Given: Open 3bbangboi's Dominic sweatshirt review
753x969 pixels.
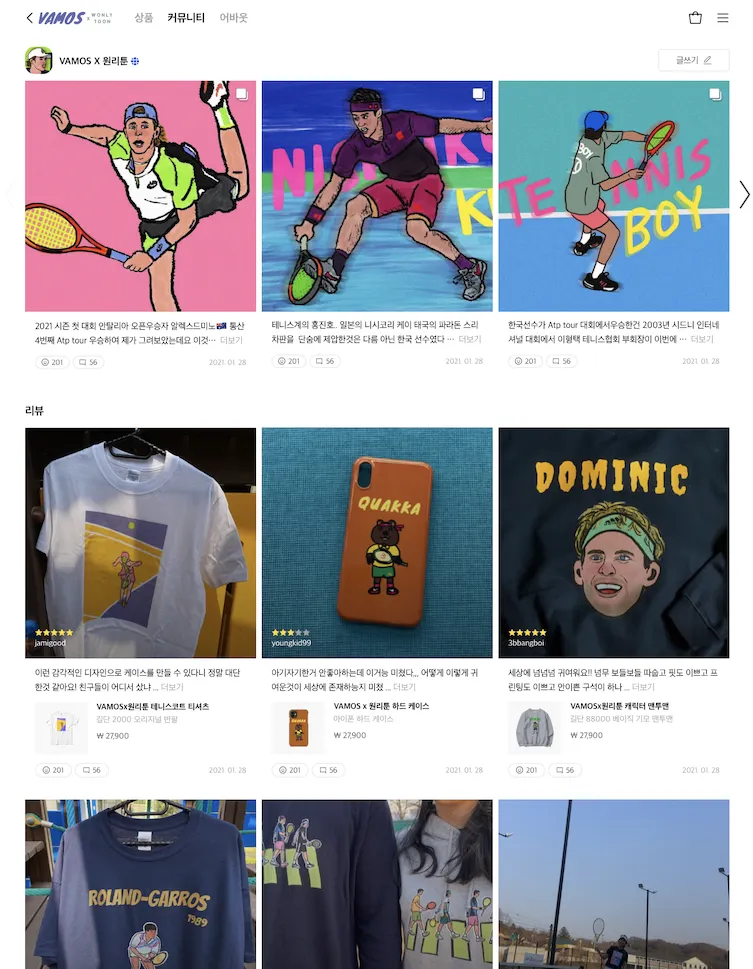Looking at the screenshot, I should tap(613, 542).
